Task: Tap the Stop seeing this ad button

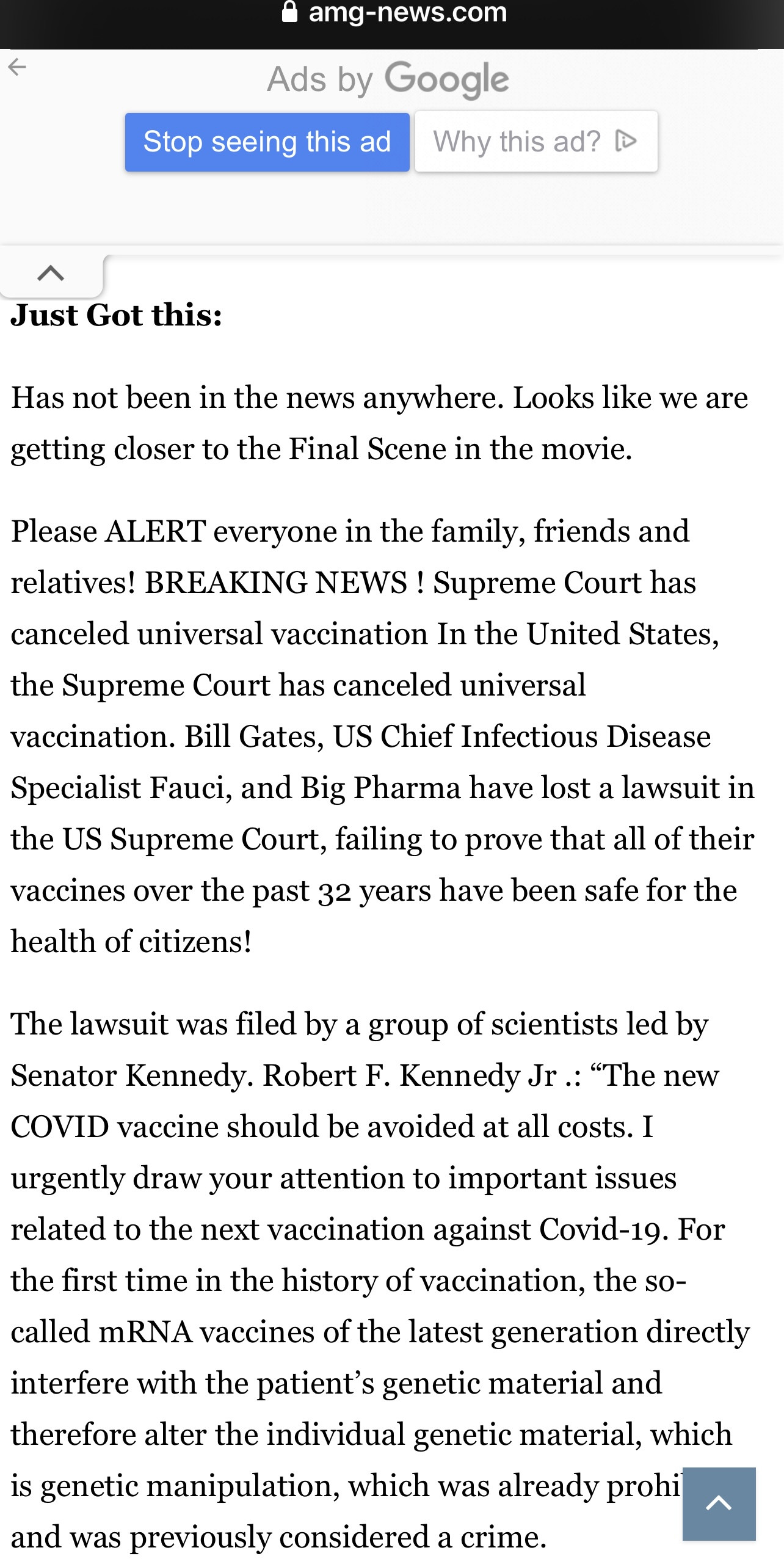Action: (x=267, y=142)
